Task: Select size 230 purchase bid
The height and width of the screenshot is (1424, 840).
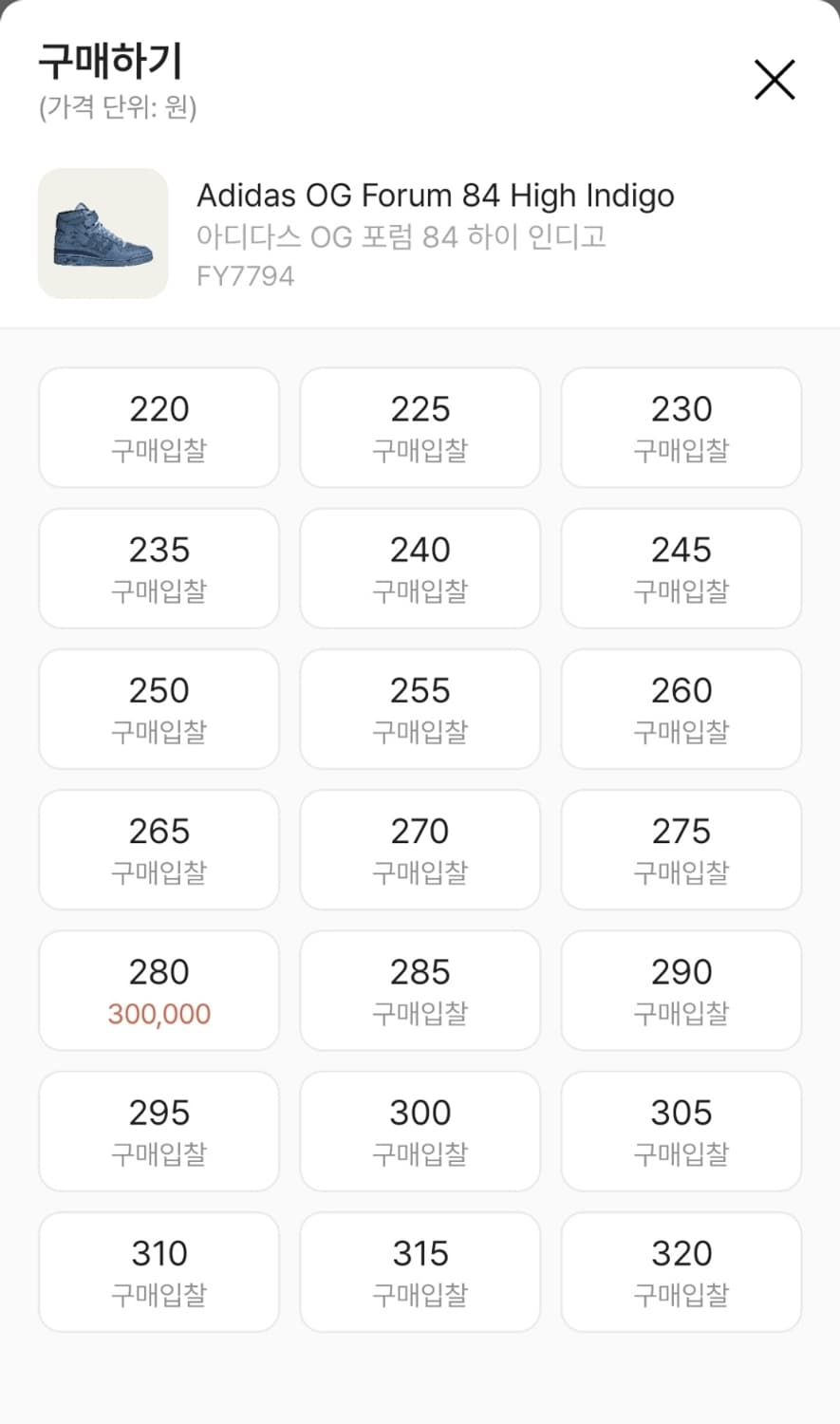Action: point(681,427)
